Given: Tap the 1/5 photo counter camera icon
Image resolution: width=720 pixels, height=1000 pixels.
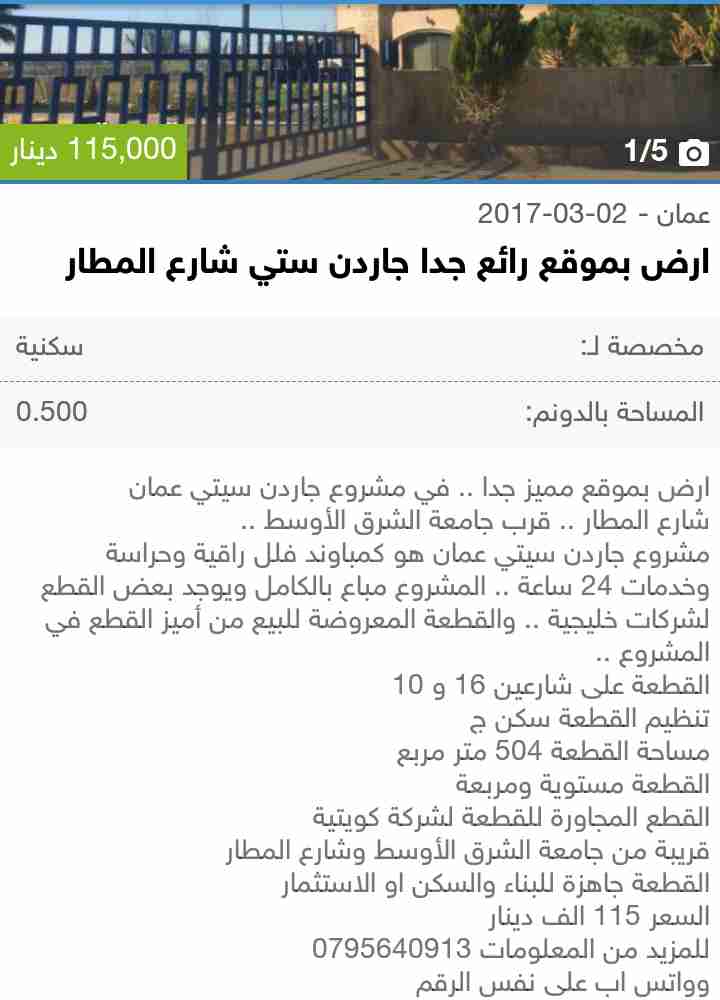Looking at the screenshot, I should coord(694,153).
